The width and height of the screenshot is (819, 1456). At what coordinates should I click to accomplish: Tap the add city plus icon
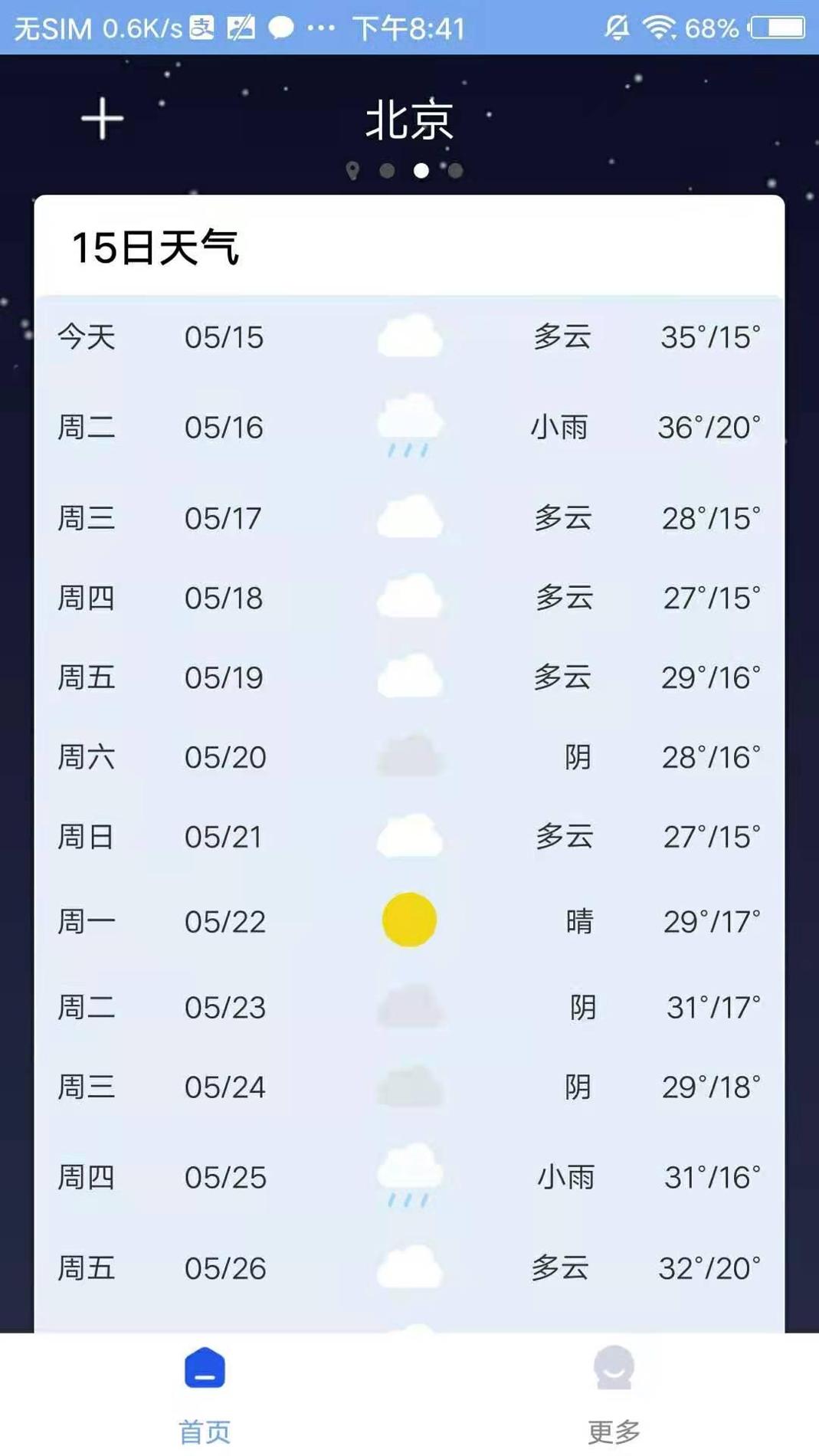click(x=102, y=119)
